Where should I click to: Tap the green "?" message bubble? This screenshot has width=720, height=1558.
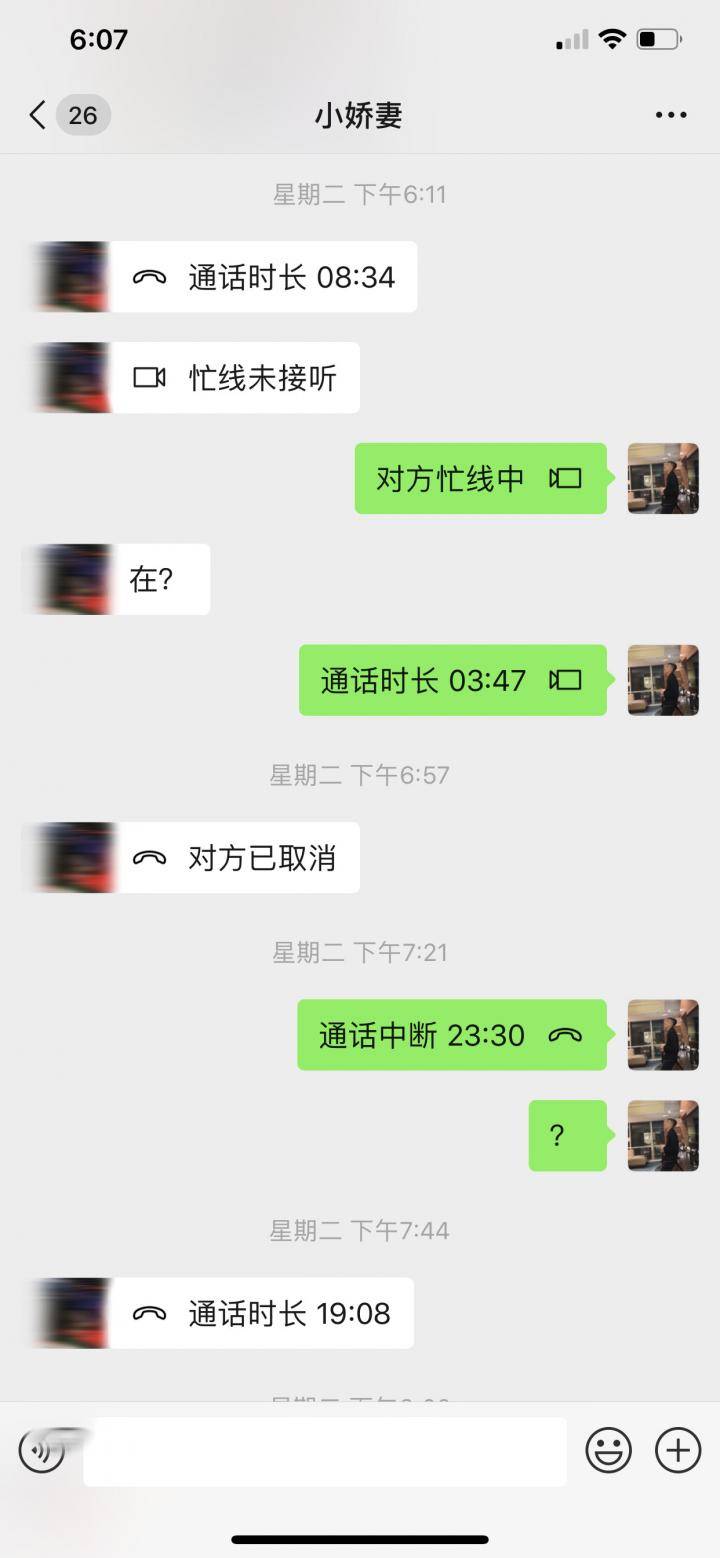tap(567, 1135)
